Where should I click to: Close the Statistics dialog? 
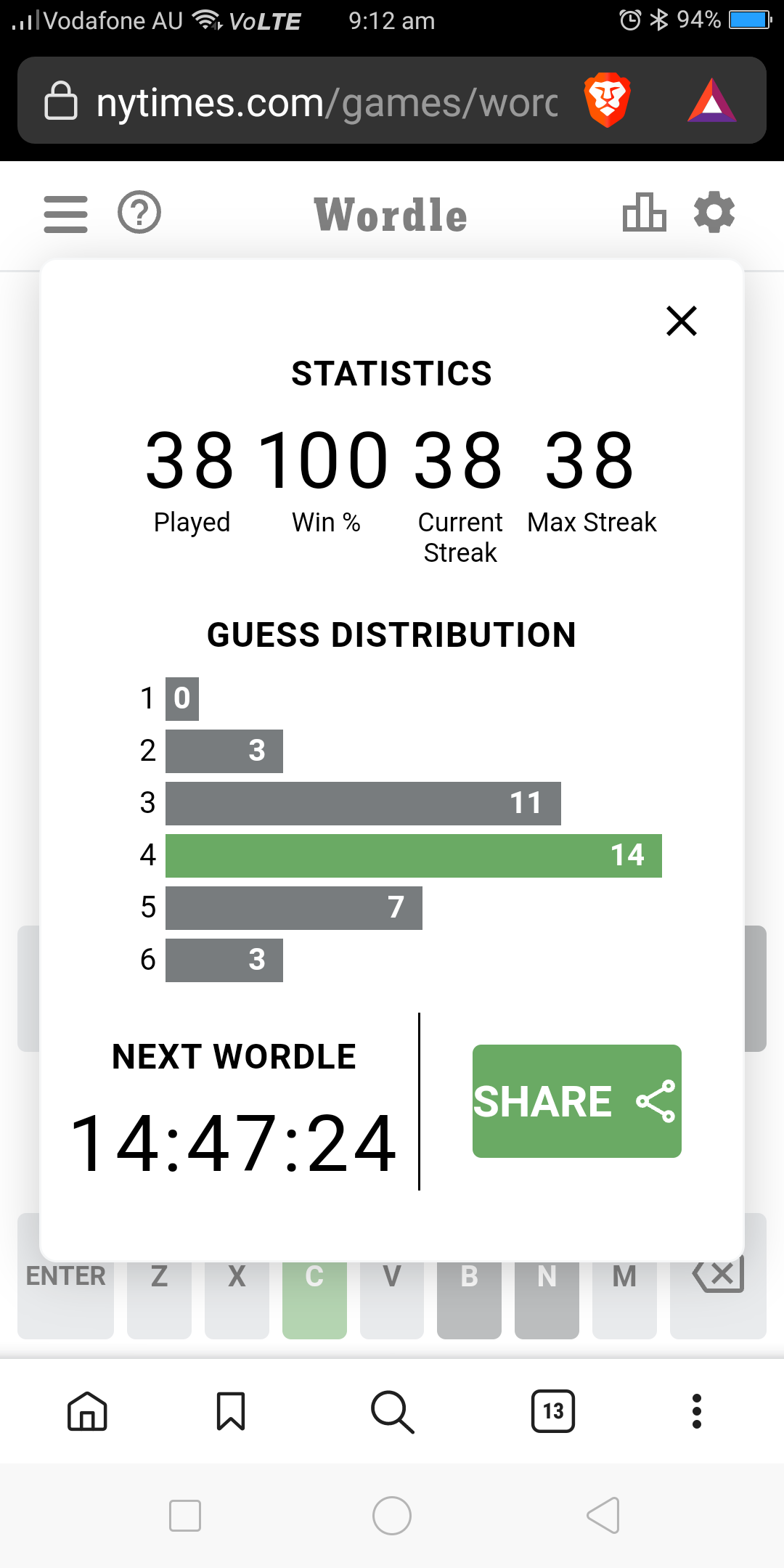point(682,321)
